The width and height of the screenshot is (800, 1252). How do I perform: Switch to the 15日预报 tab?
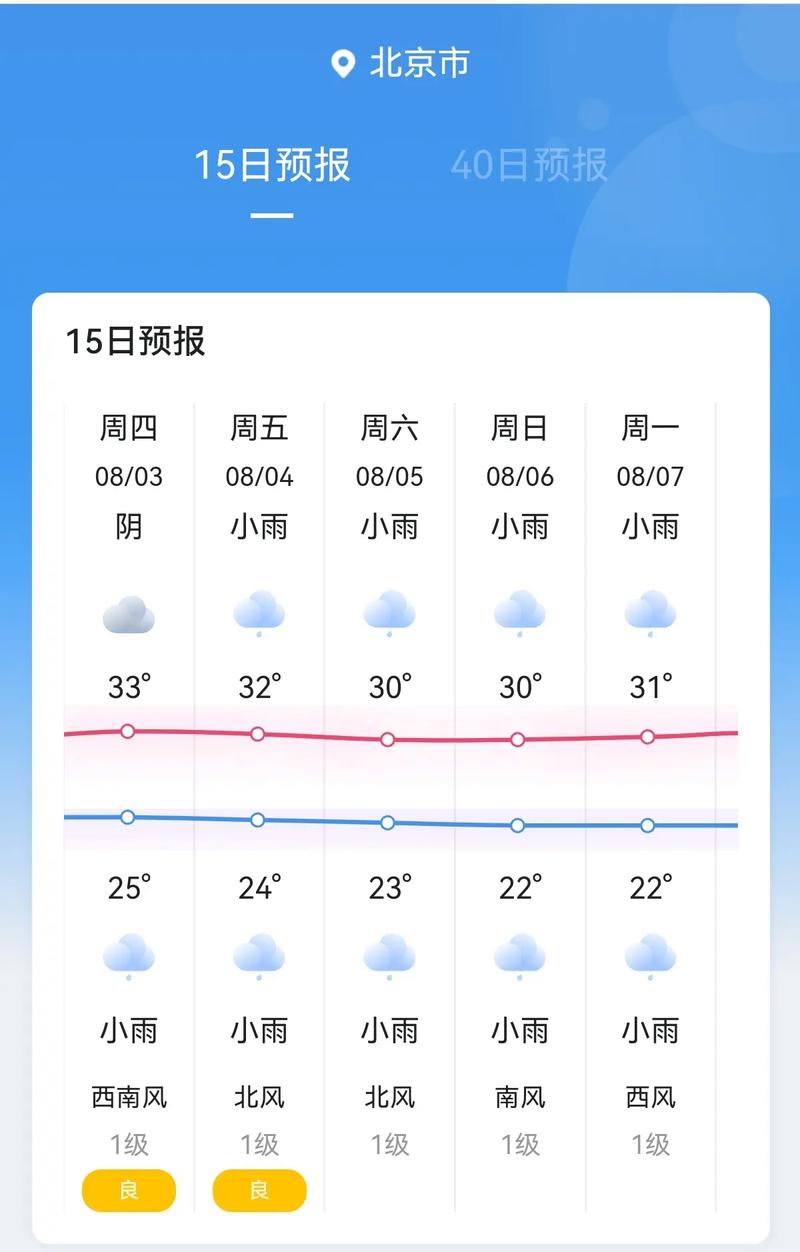pyautogui.click(x=272, y=168)
